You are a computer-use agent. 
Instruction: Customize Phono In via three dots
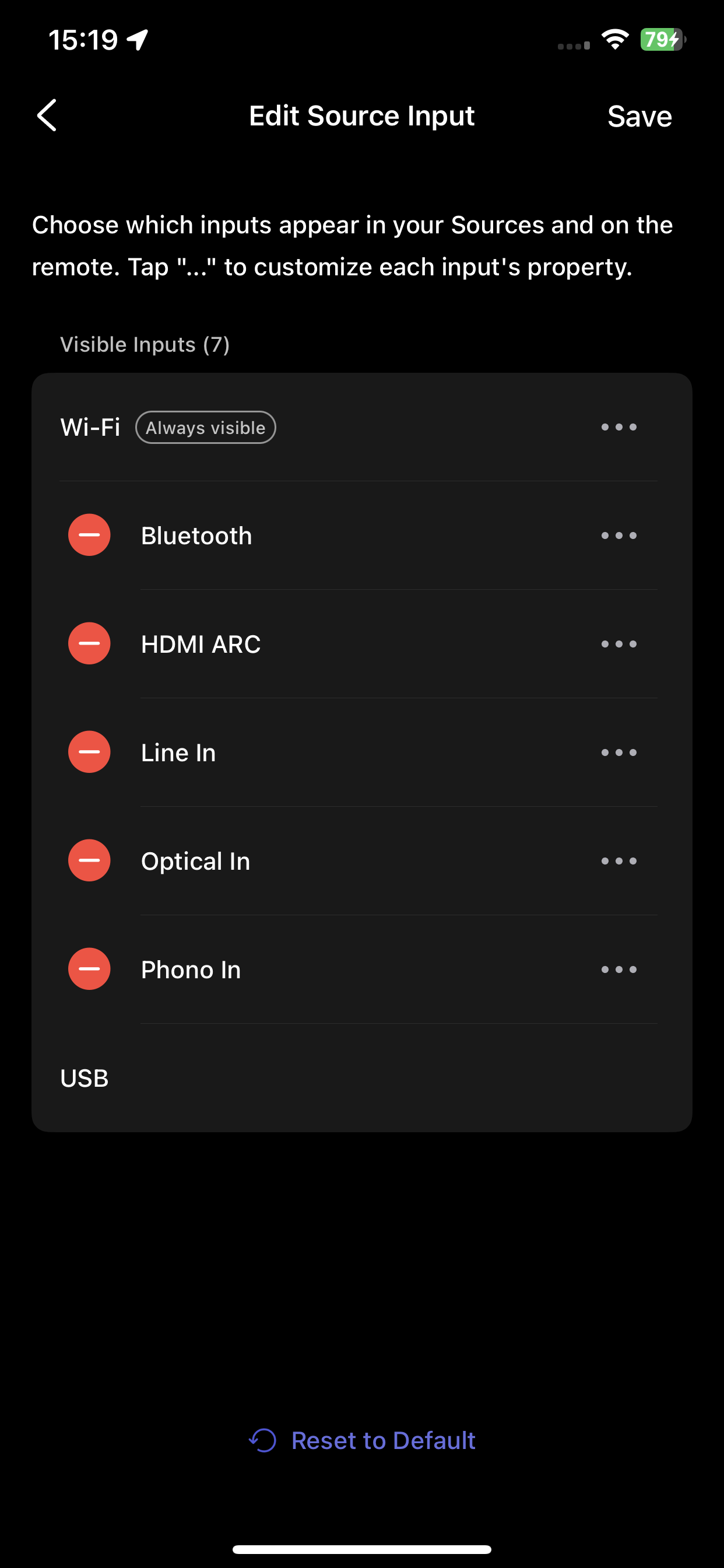[618, 969]
